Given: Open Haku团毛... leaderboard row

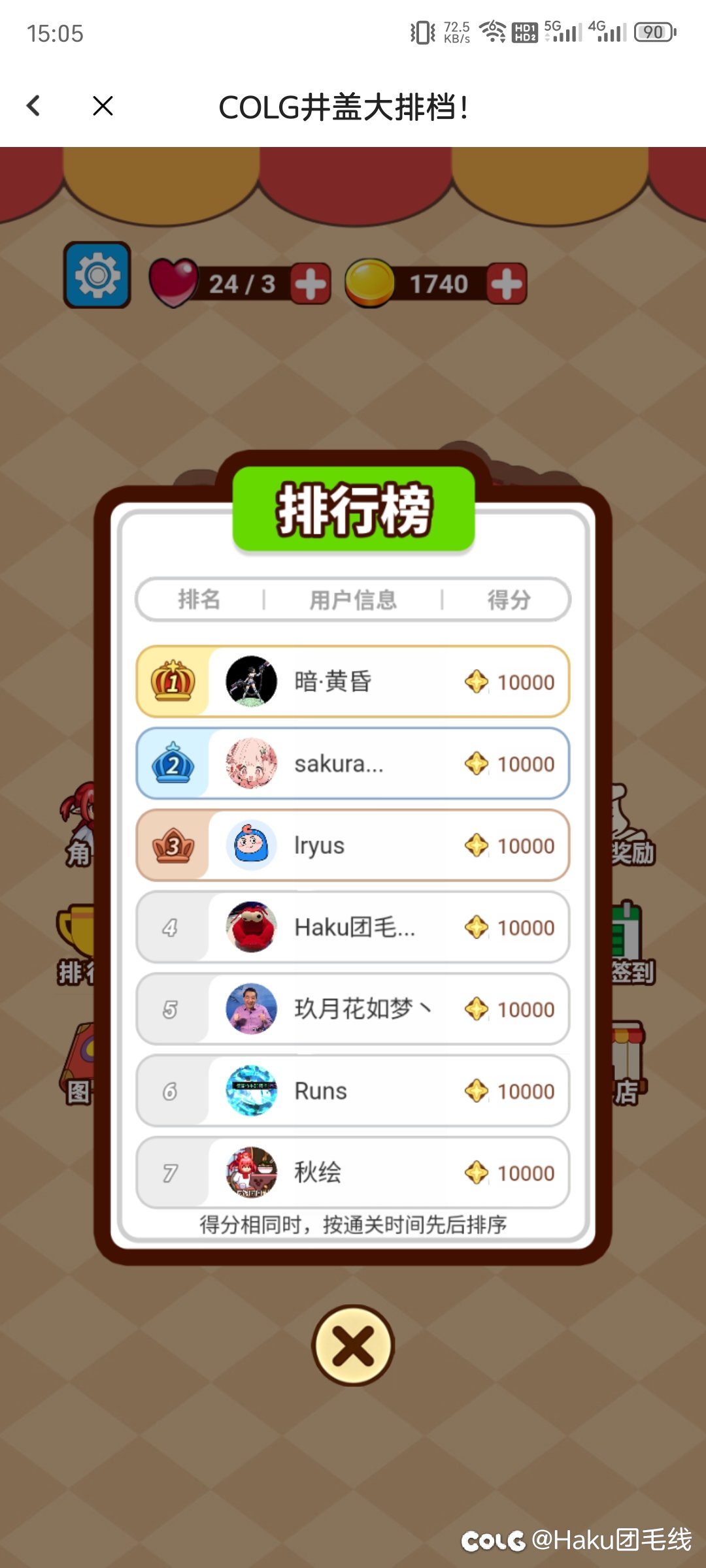Looking at the screenshot, I should (x=353, y=927).
